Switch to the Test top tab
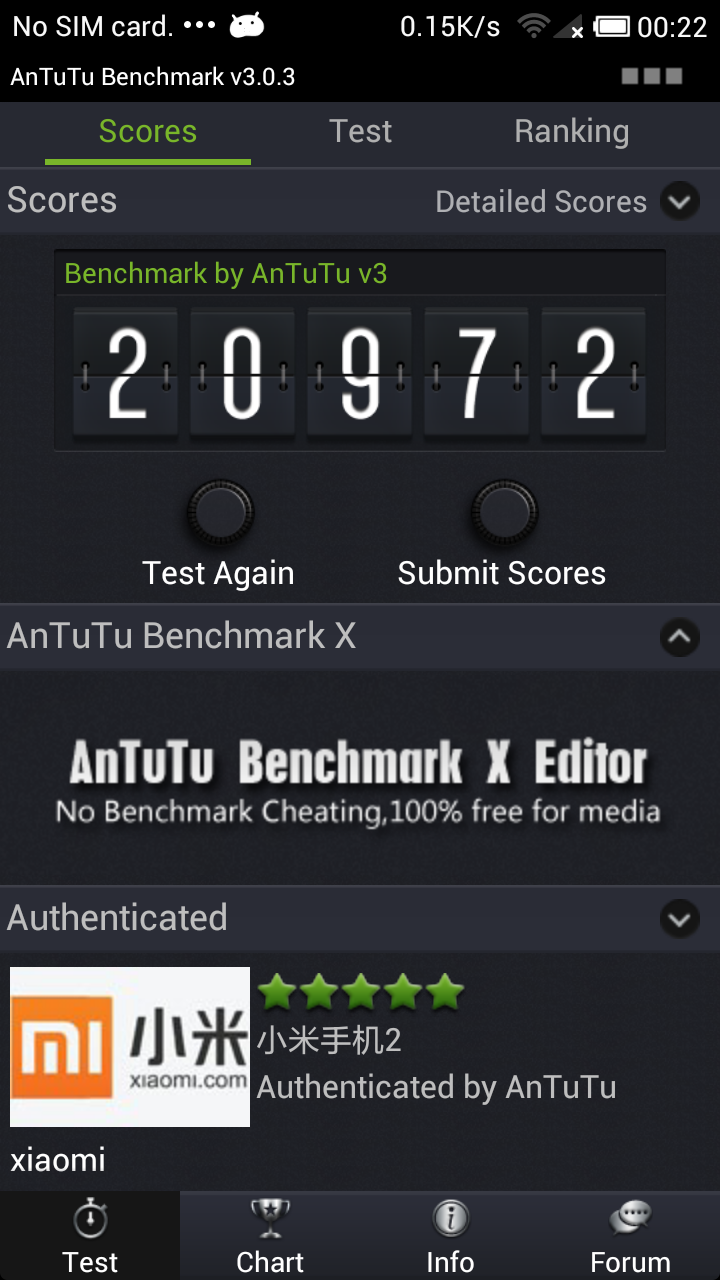 click(361, 132)
